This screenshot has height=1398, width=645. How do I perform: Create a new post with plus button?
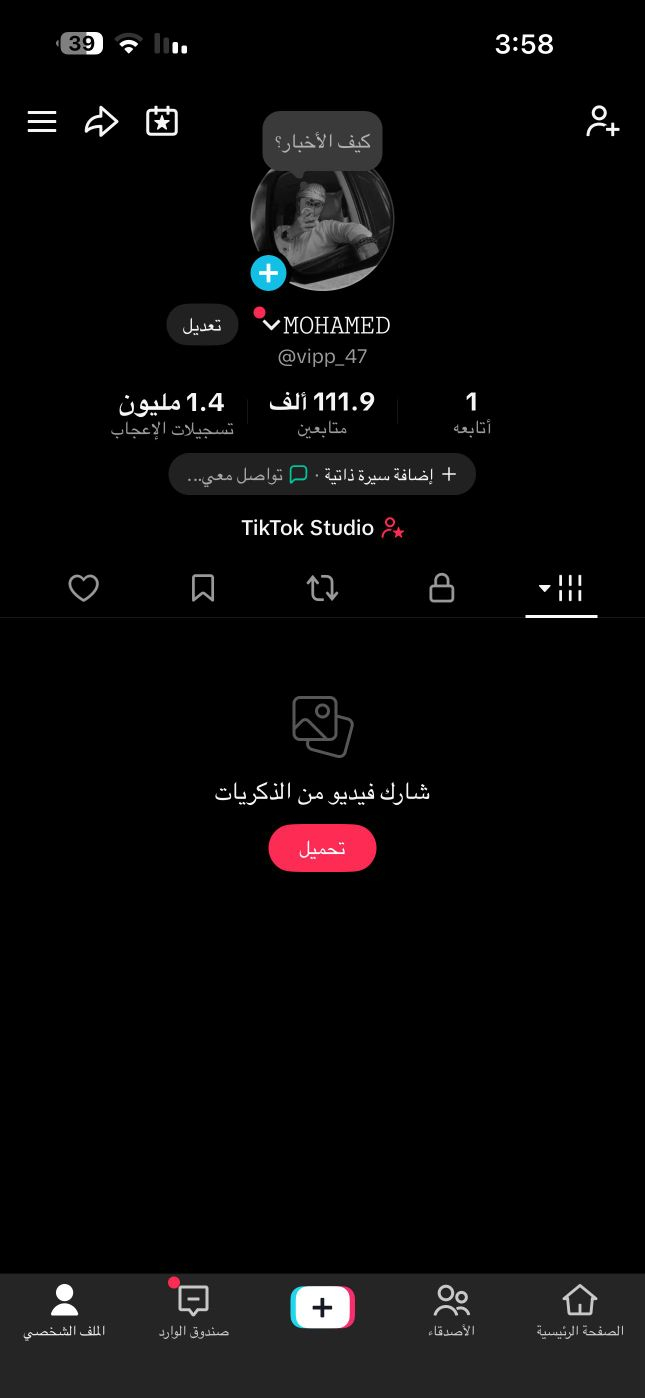click(322, 1307)
